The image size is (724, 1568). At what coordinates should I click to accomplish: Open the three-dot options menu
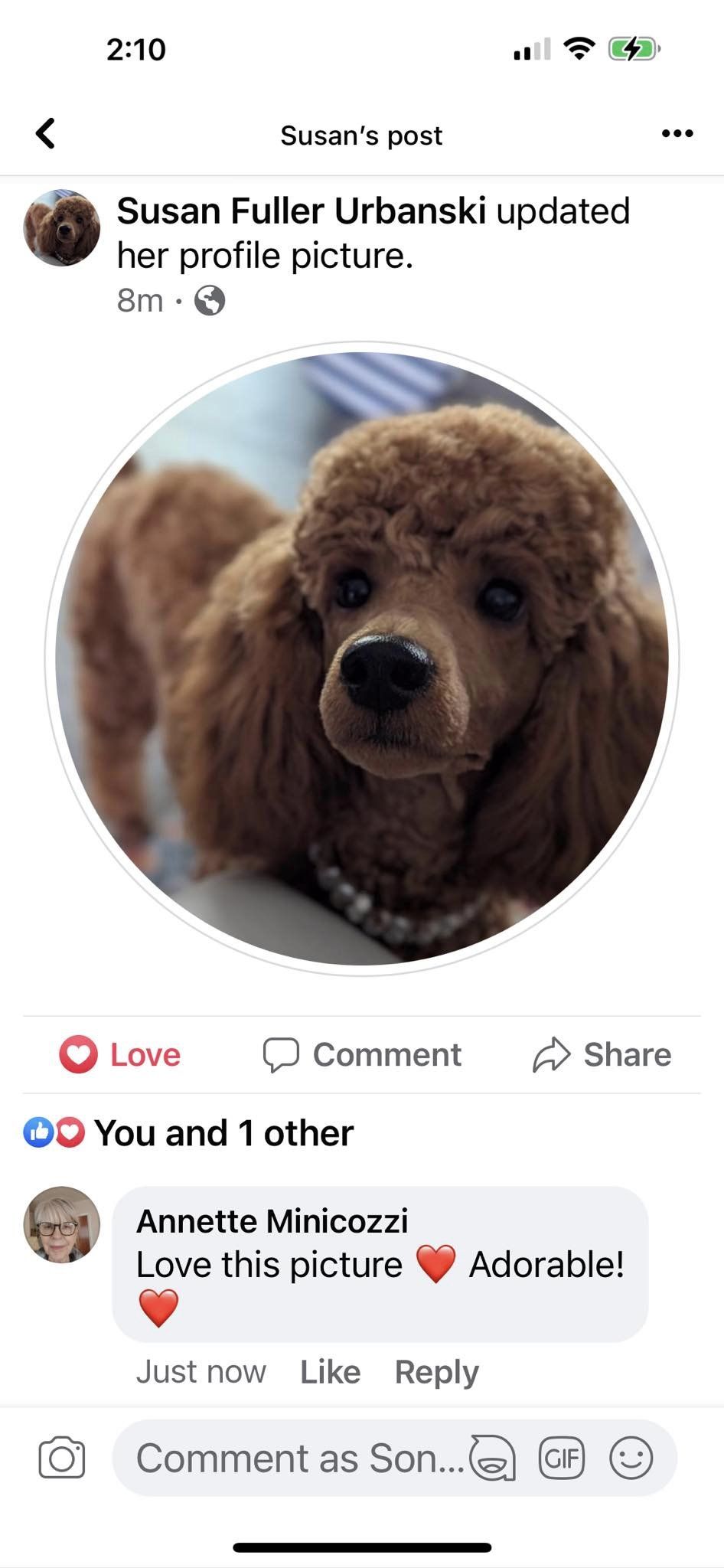pos(677,133)
